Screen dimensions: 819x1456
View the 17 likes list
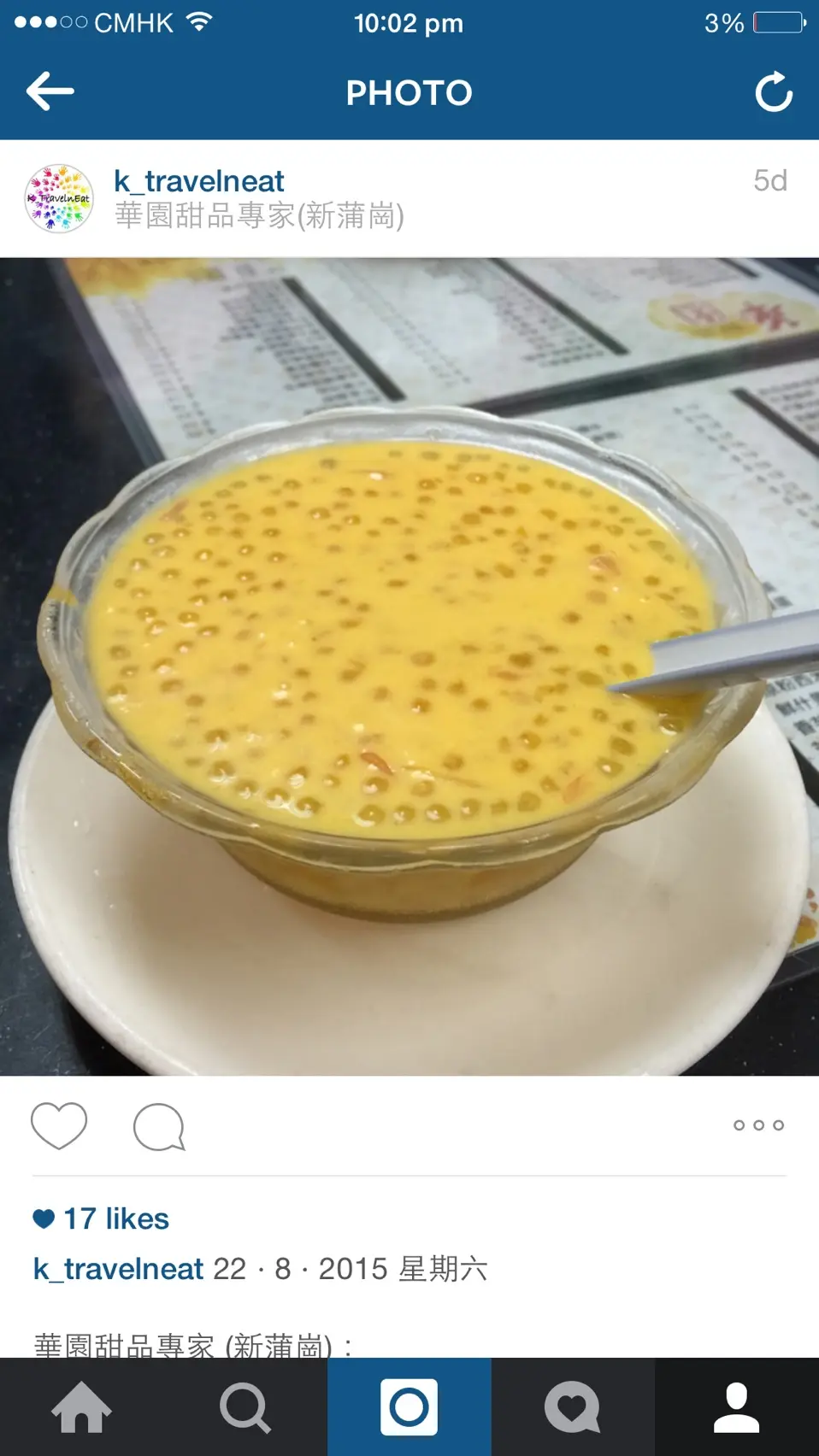[x=115, y=1218]
